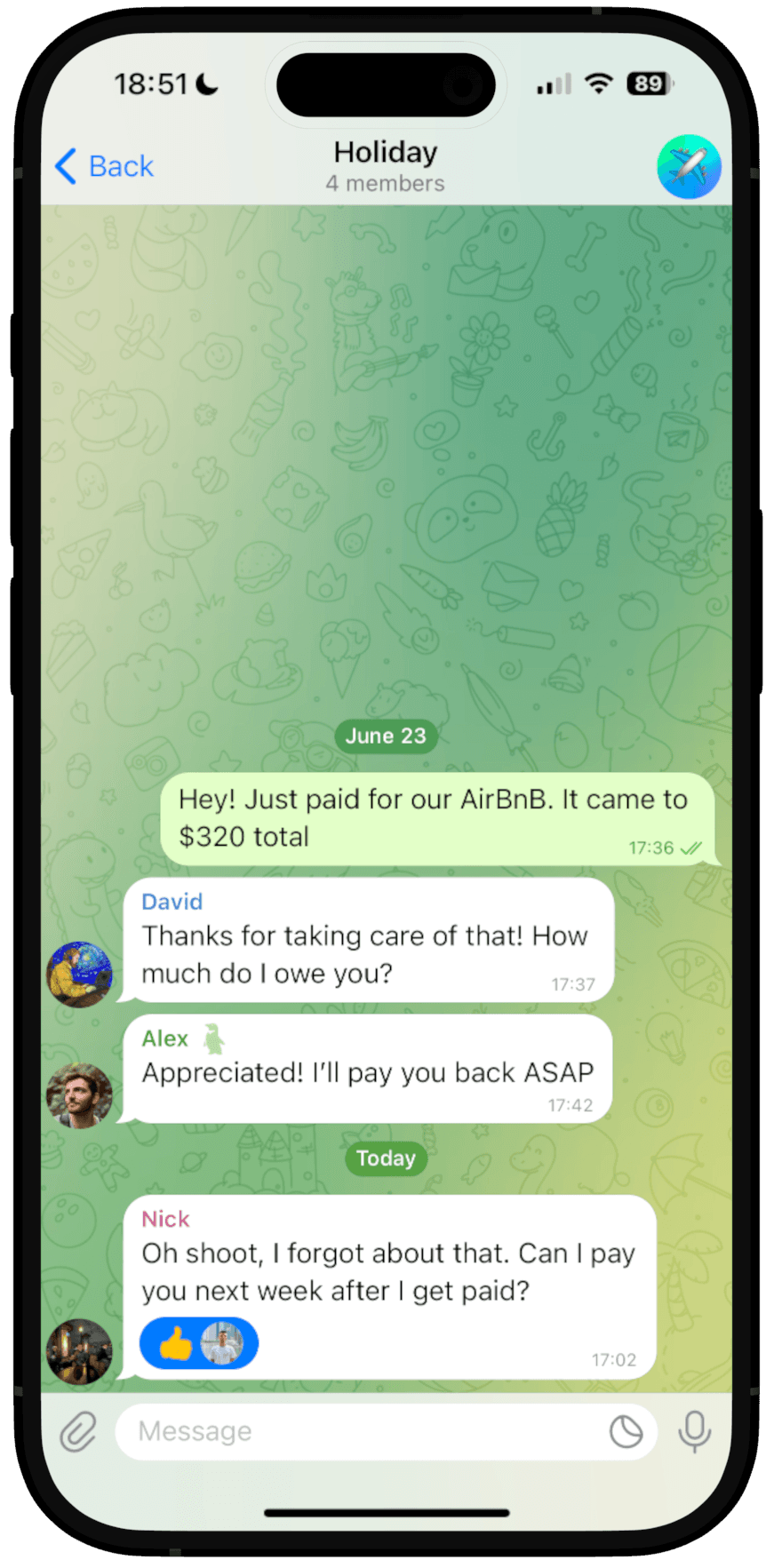Tap the voice message microphone
The image size is (766, 1568).
pyautogui.click(x=694, y=1431)
